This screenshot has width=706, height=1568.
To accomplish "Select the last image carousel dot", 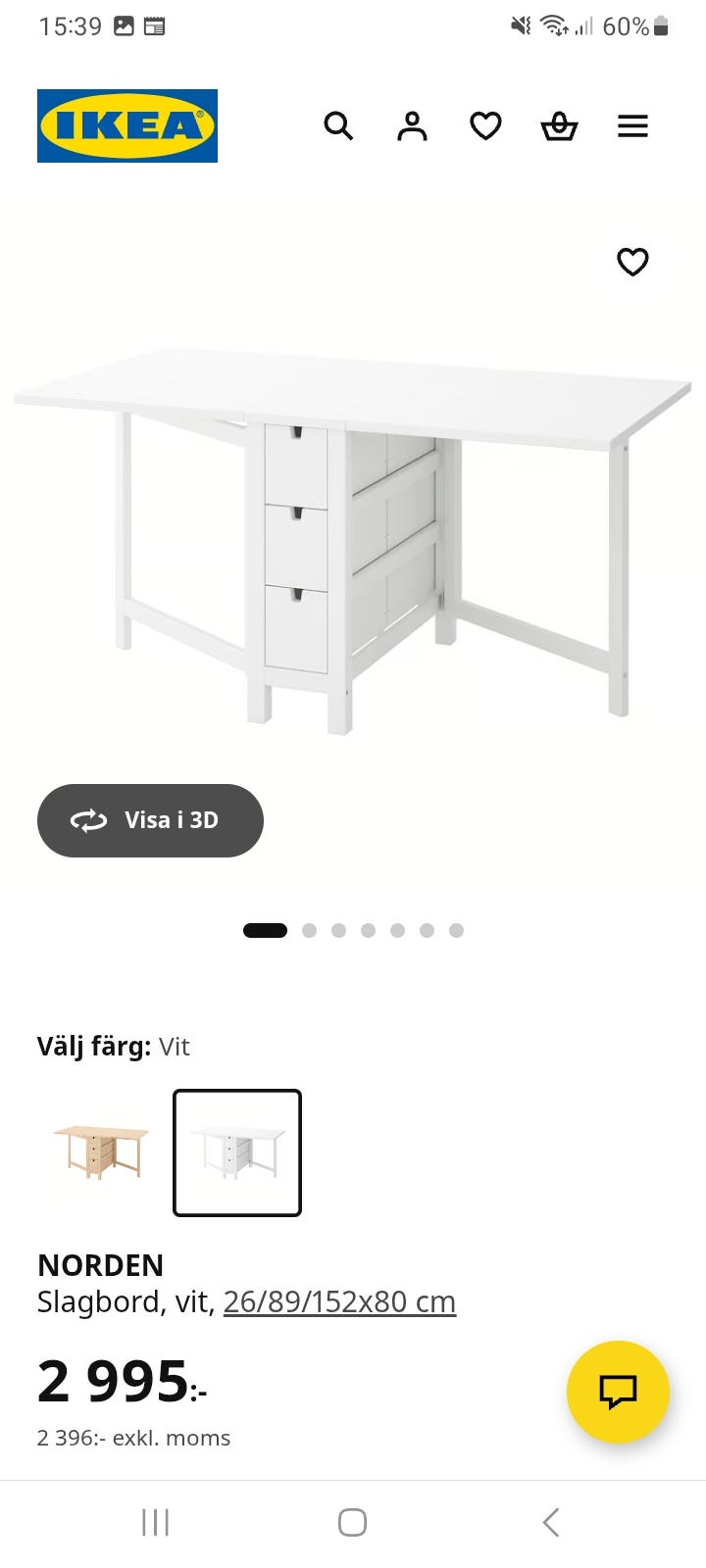I will [456, 930].
